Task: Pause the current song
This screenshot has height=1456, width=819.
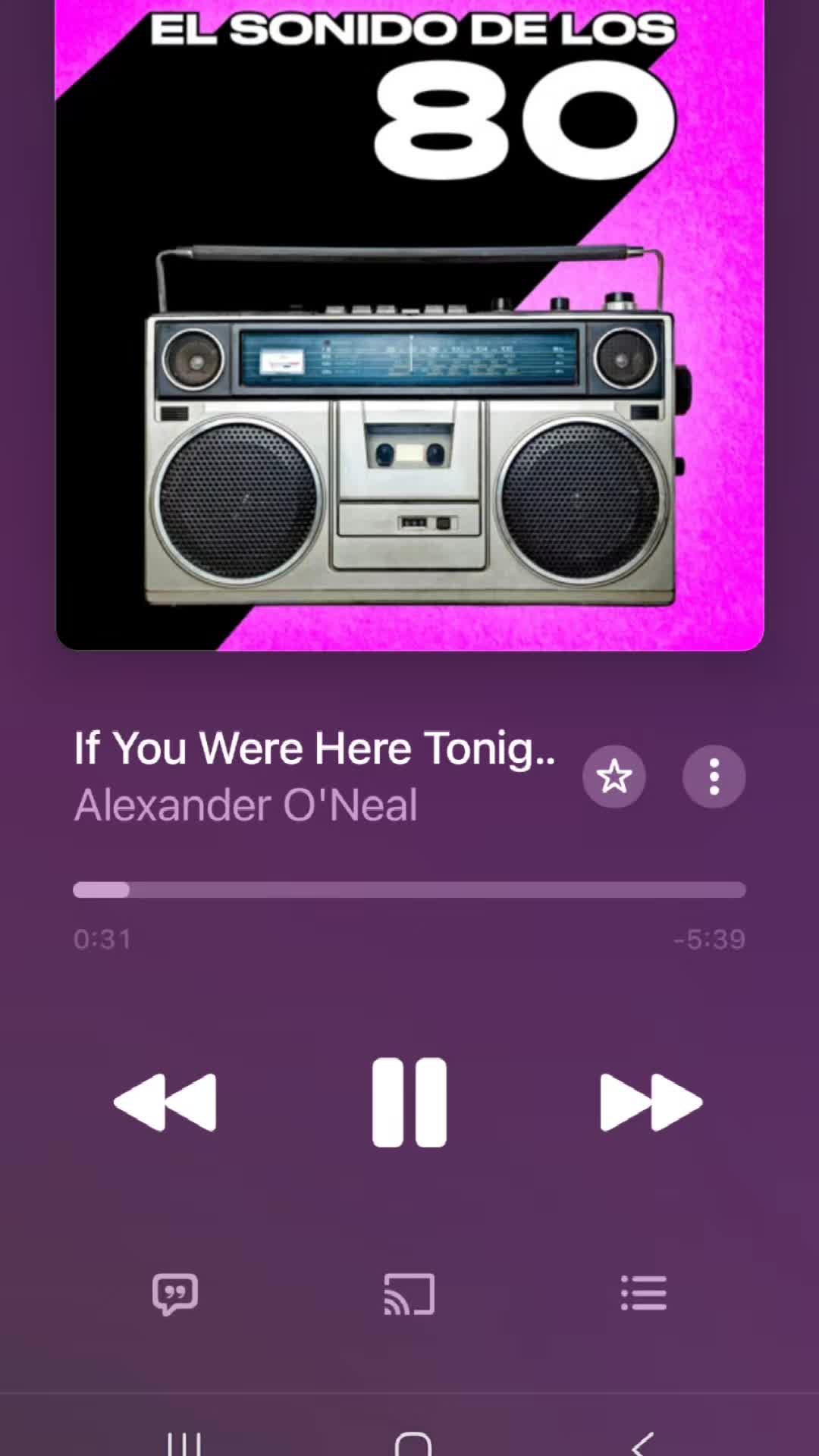Action: tap(409, 1102)
